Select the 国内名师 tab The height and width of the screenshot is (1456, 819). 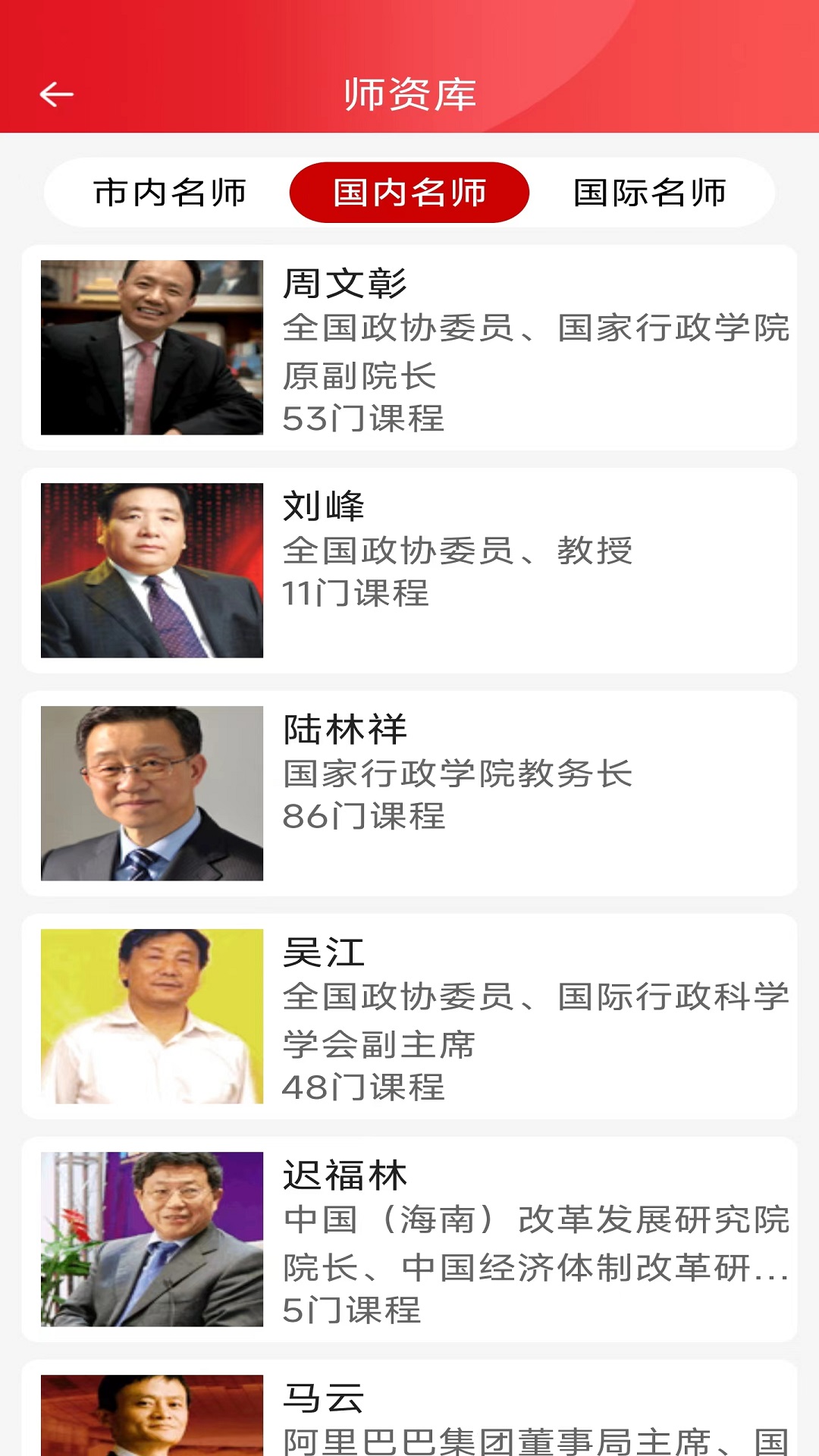click(409, 193)
